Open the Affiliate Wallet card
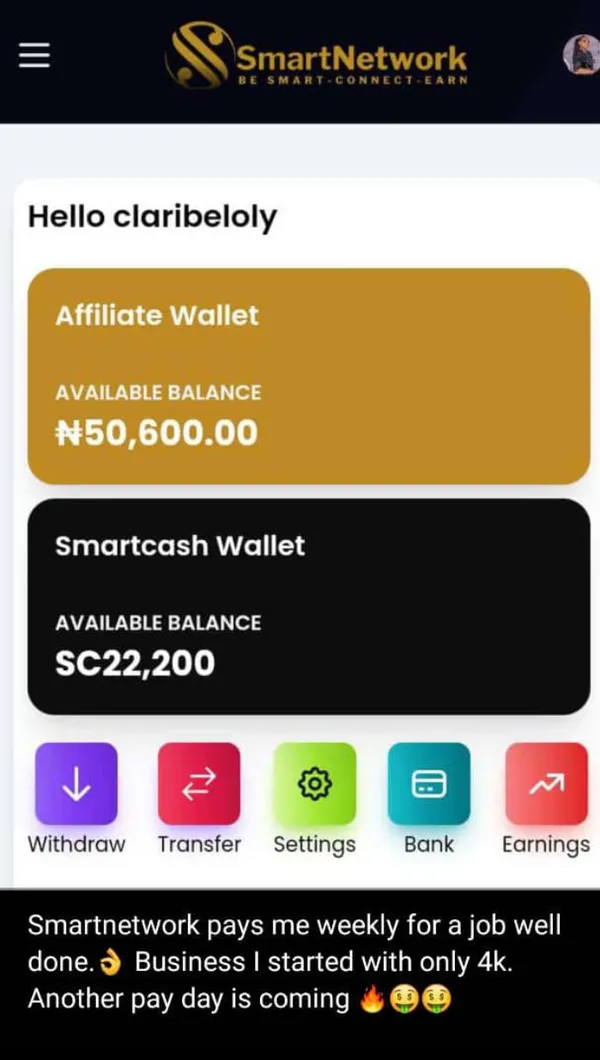This screenshot has height=1060, width=600. click(x=309, y=376)
